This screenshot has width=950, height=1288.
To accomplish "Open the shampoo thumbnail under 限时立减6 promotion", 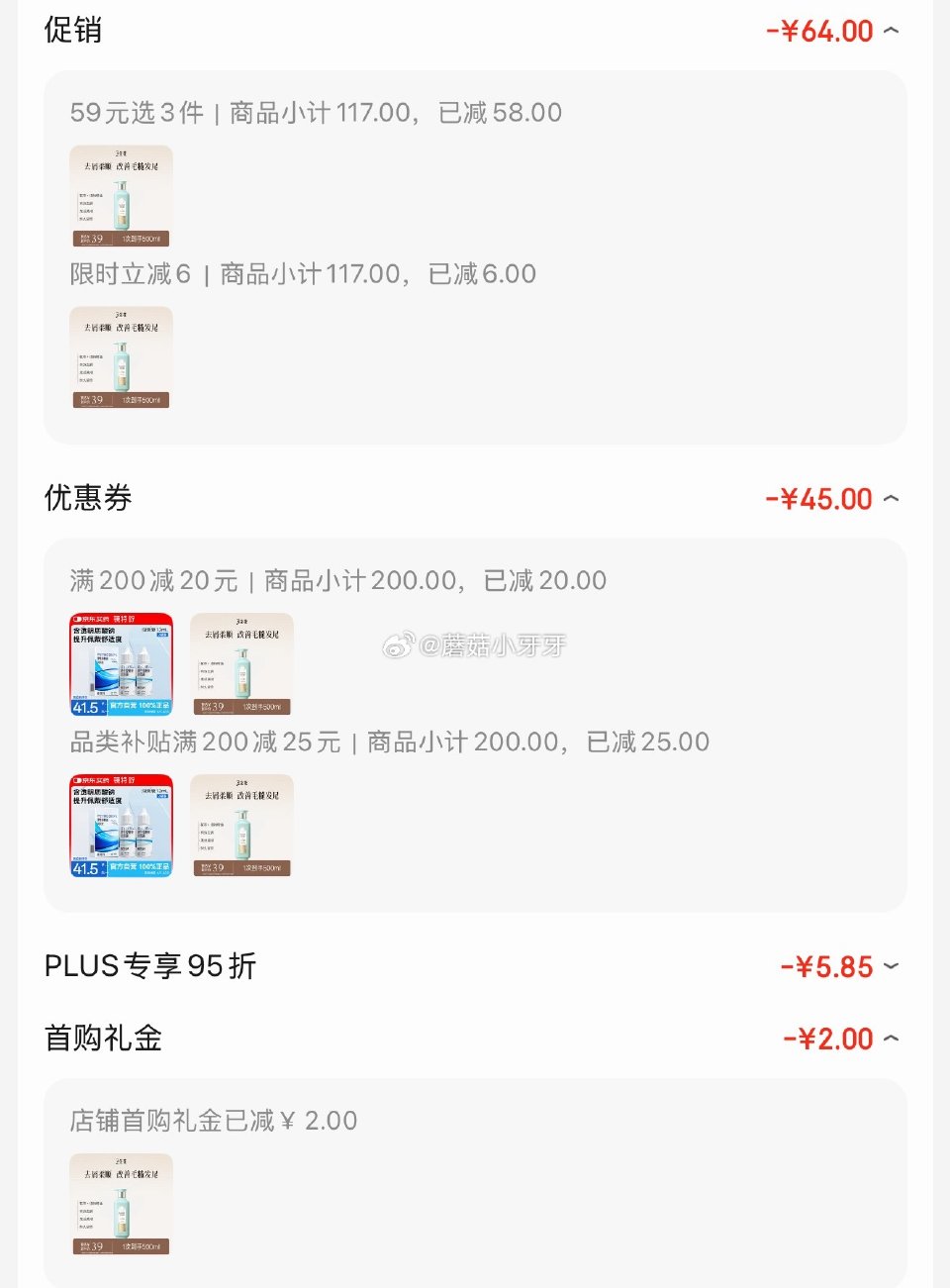I will (x=120, y=357).
